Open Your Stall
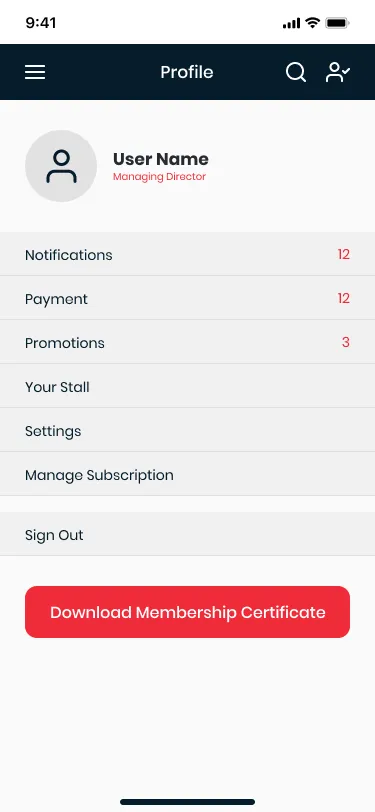The width and height of the screenshot is (375, 812). (188, 386)
